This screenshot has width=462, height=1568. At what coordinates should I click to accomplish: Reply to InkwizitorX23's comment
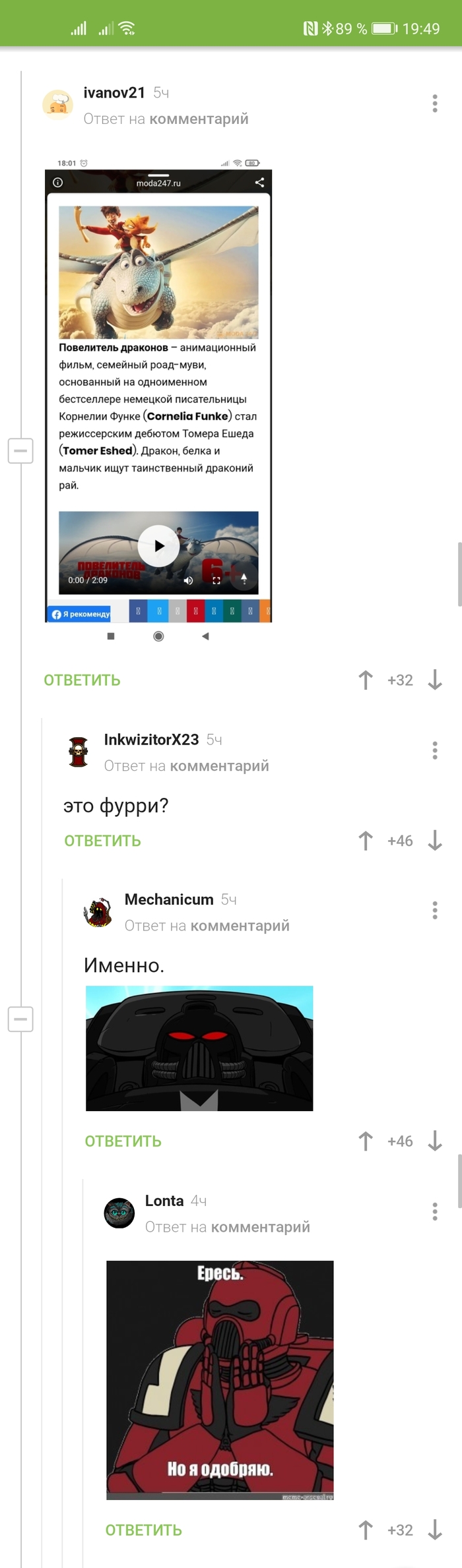[102, 841]
